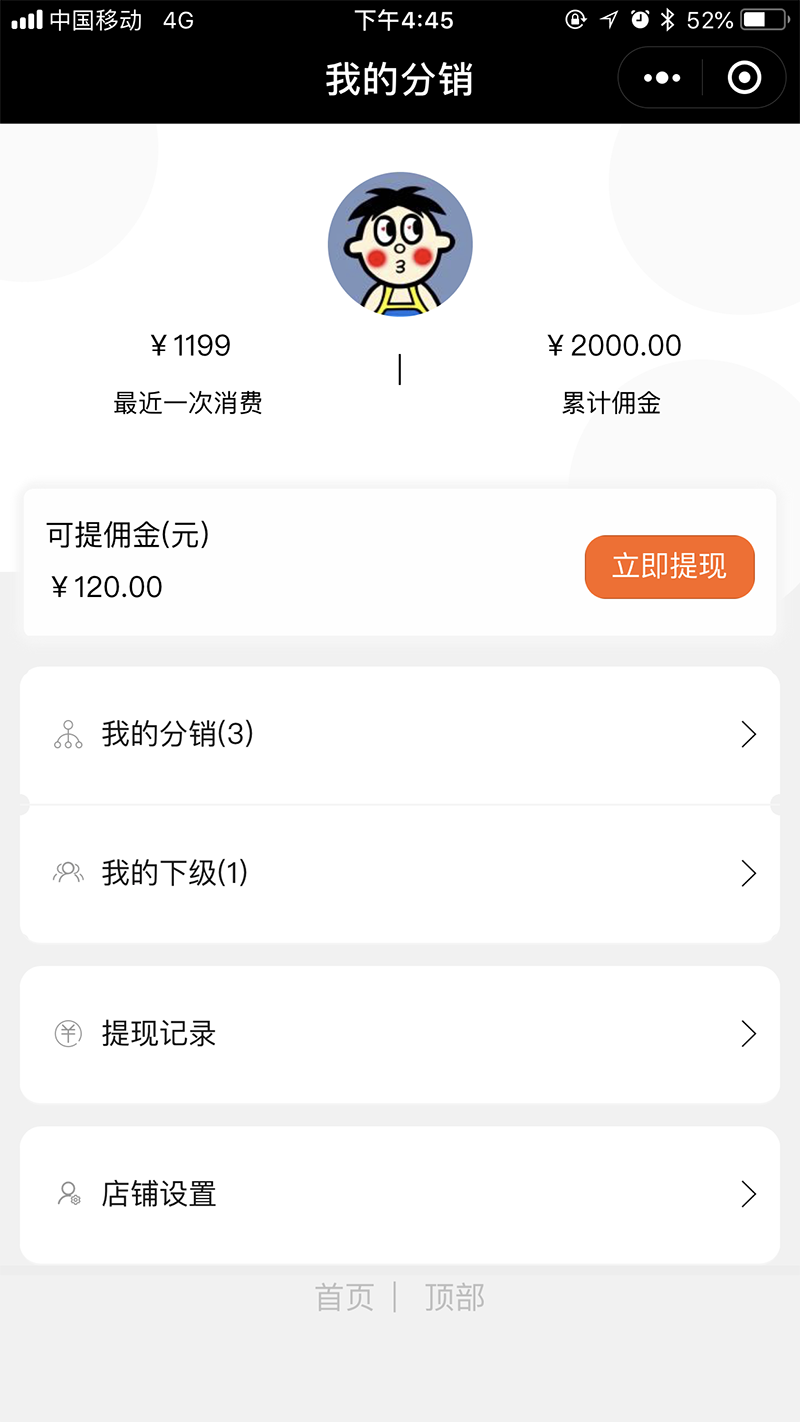Expand 提现记录 using its chevron
This screenshot has width=800, height=1422.
tap(748, 1034)
